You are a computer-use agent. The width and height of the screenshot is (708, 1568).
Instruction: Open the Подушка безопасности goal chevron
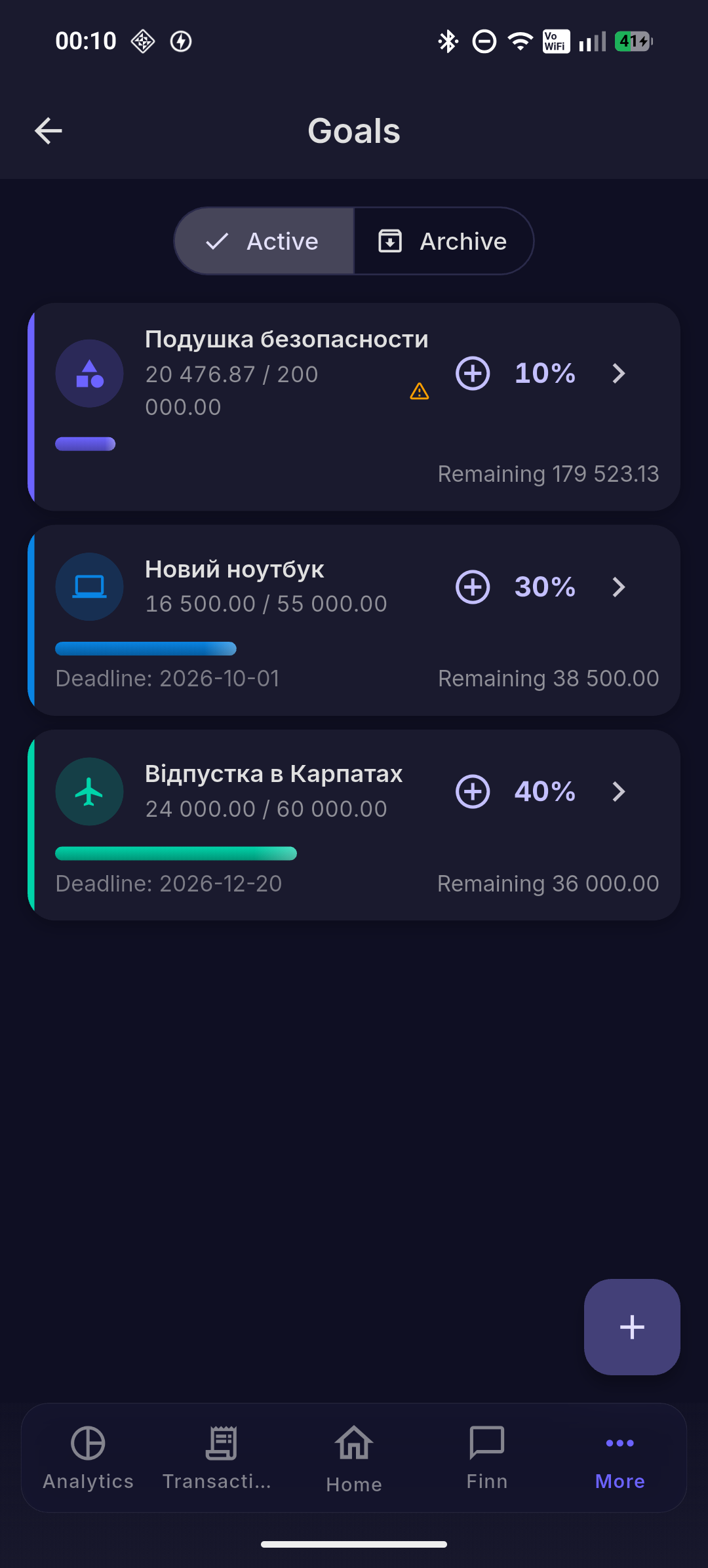tap(618, 374)
